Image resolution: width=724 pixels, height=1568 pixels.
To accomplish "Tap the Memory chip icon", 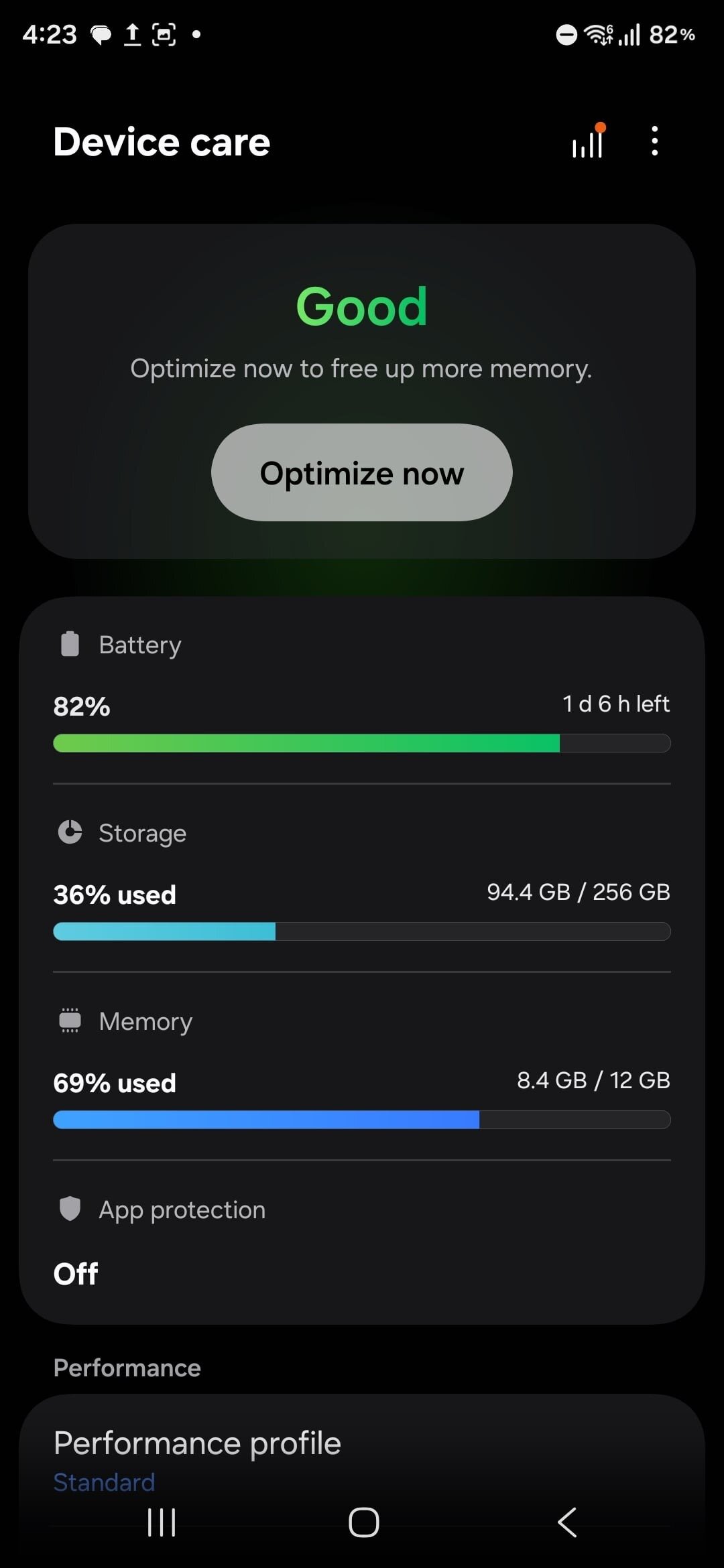I will pos(70,1020).
